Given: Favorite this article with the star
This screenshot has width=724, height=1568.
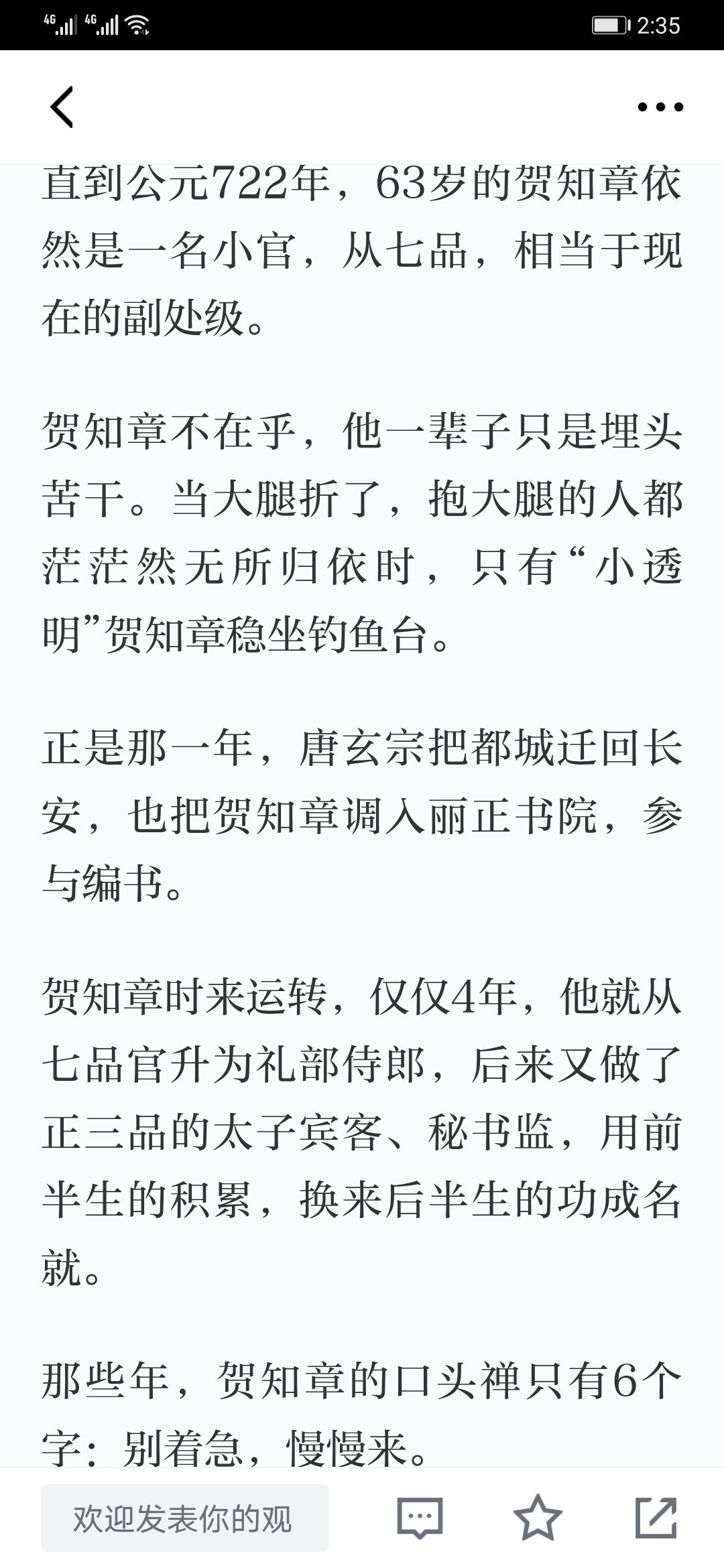Looking at the screenshot, I should tap(538, 1518).
